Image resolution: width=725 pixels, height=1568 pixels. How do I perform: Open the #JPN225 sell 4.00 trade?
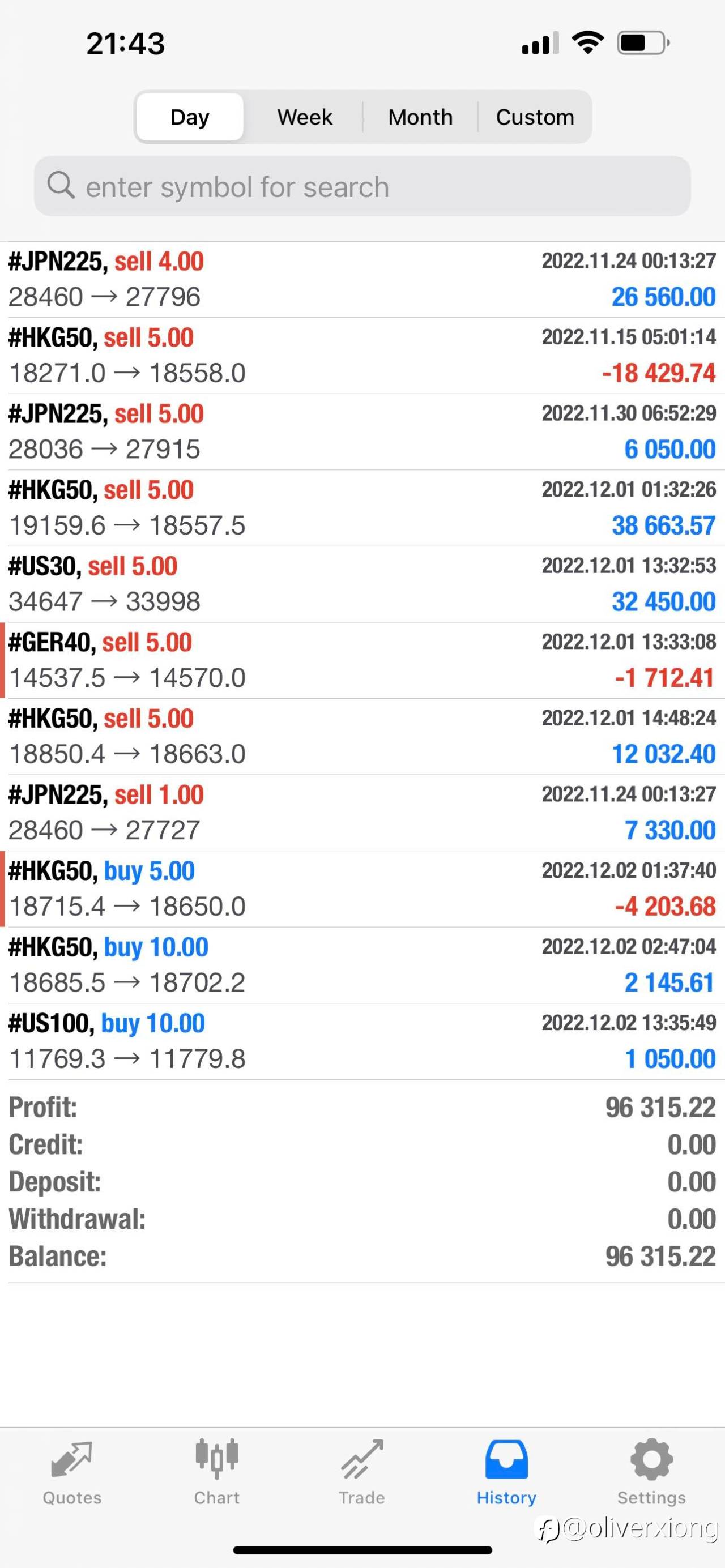pyautogui.click(x=362, y=279)
